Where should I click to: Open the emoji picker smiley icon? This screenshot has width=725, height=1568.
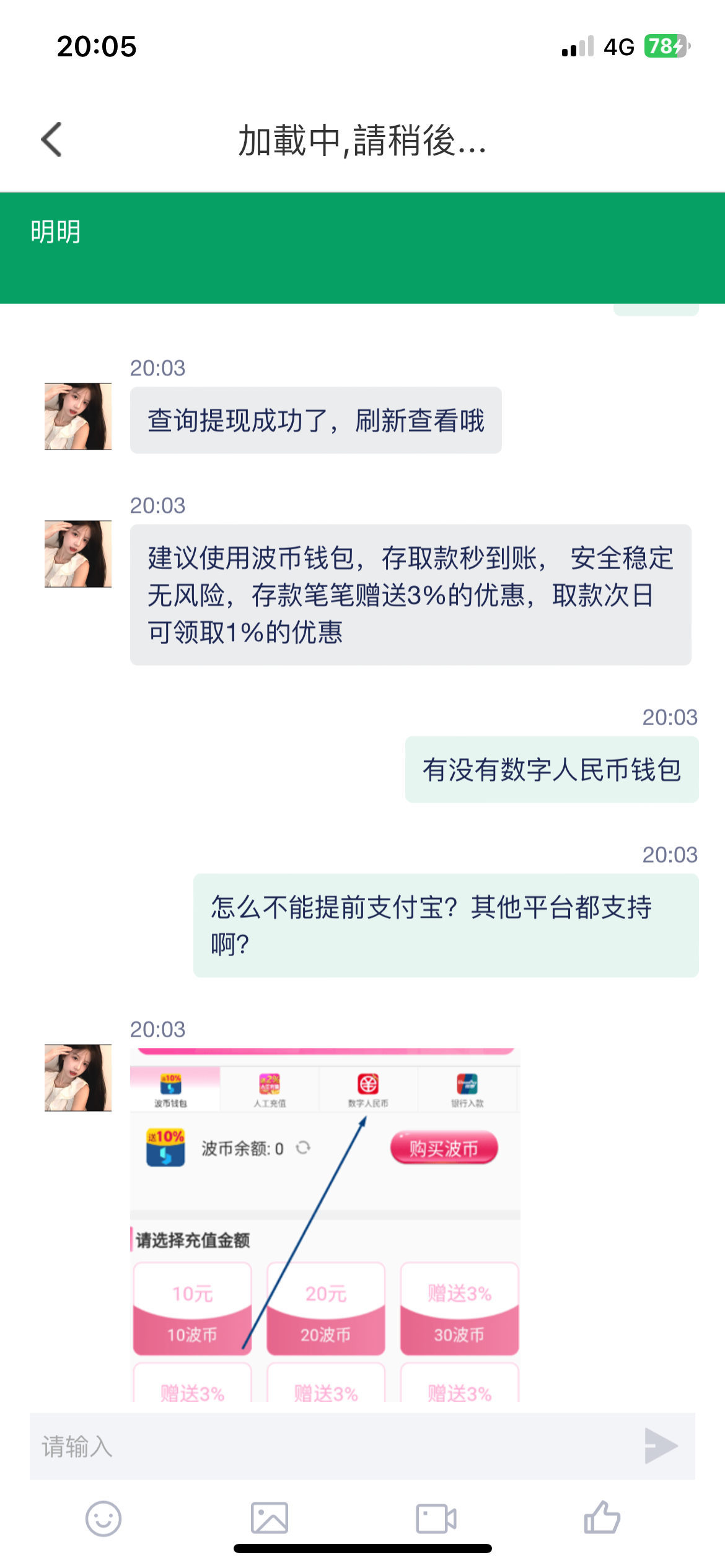pyautogui.click(x=103, y=1518)
